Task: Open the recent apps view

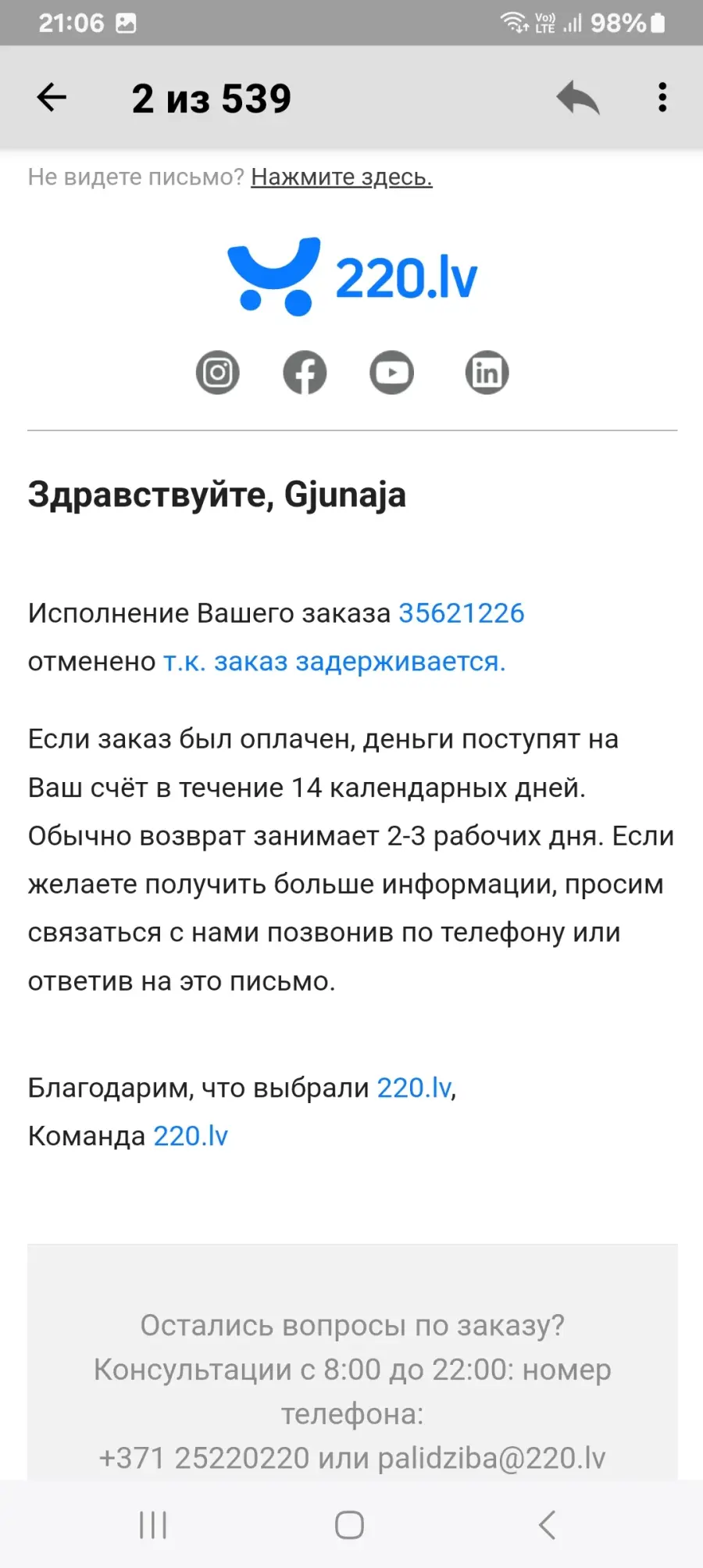Action: click(153, 1524)
